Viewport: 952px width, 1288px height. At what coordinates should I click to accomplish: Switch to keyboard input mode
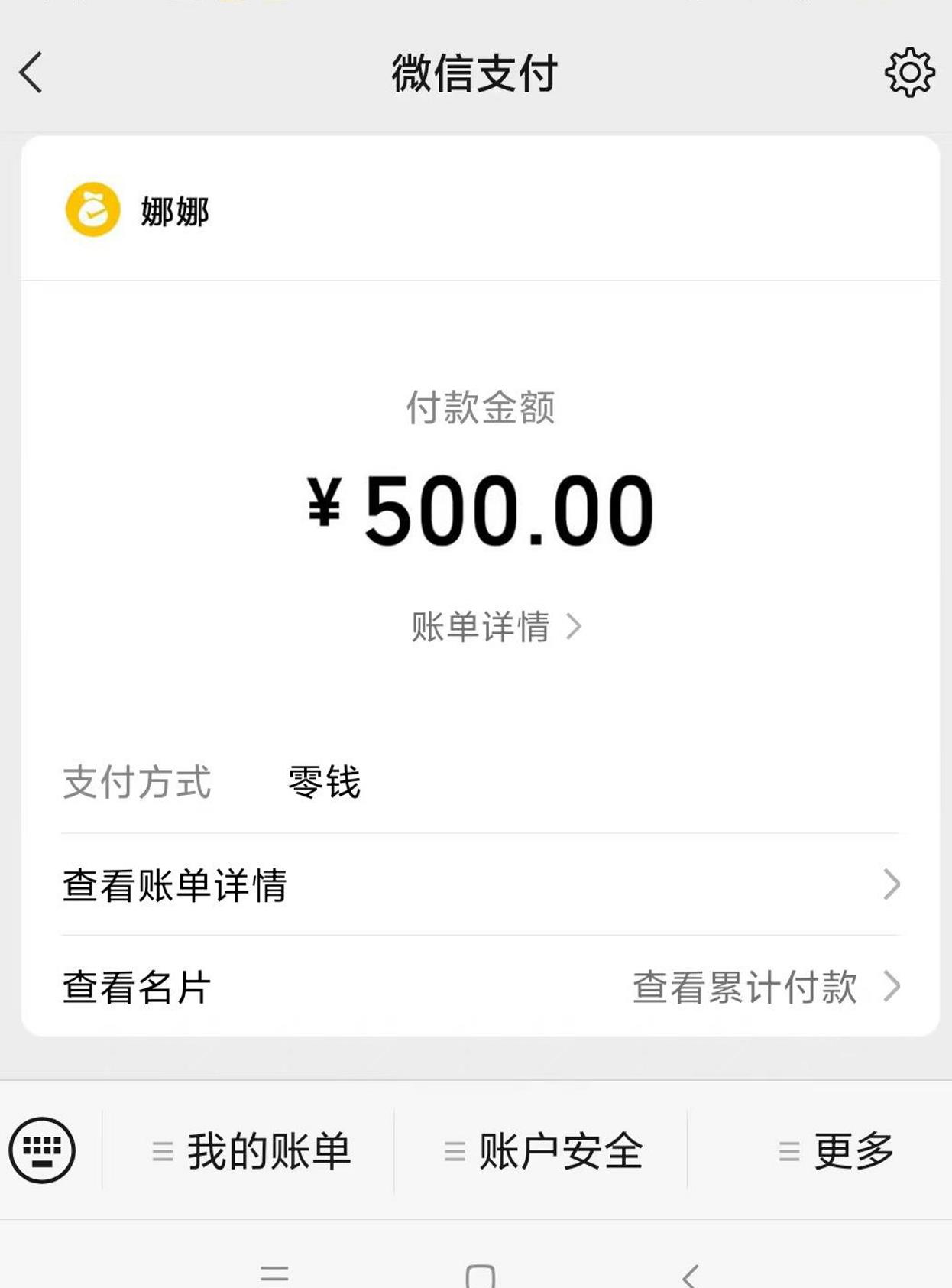pyautogui.click(x=42, y=1150)
